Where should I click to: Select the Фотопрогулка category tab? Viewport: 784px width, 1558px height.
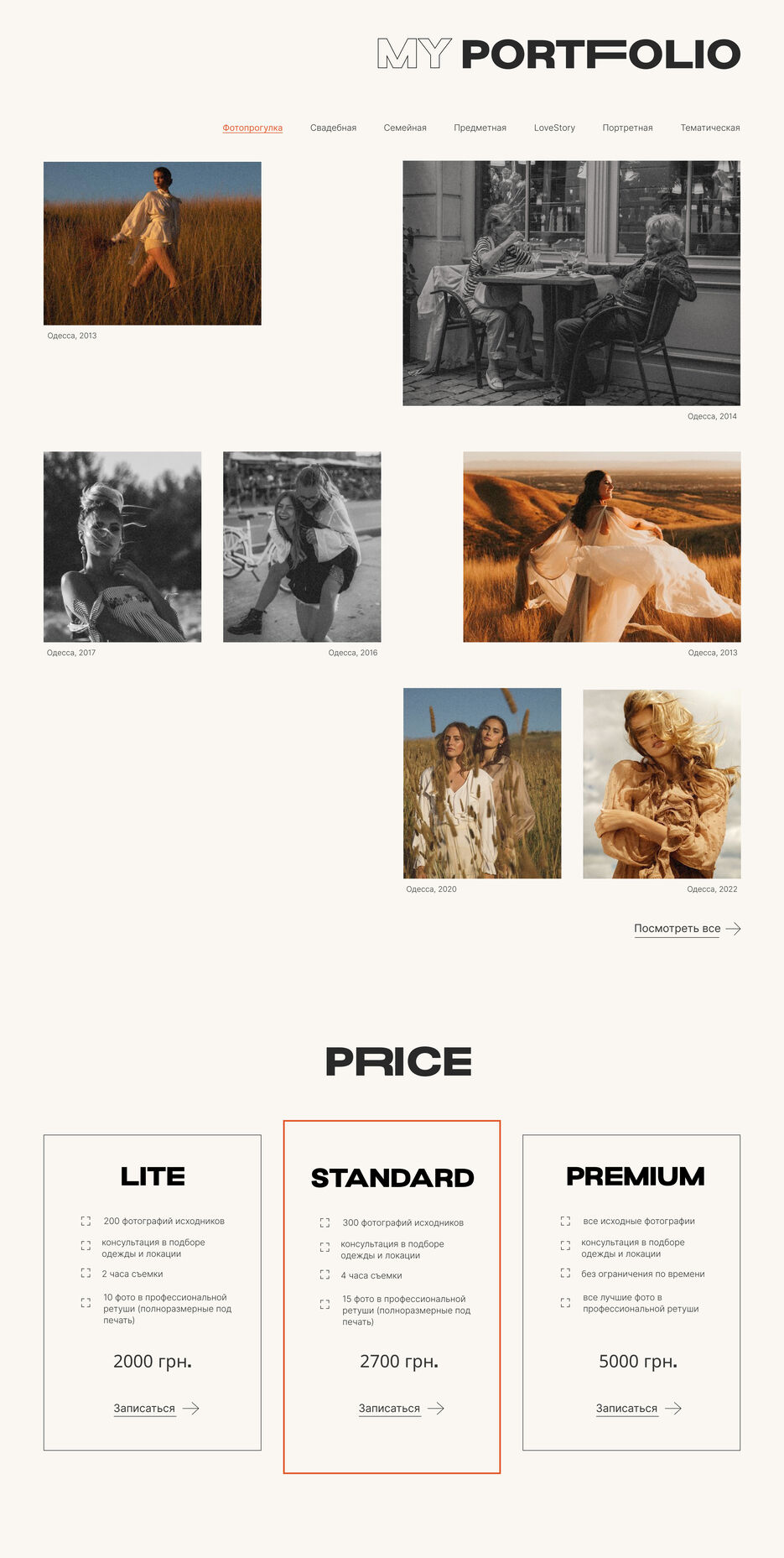252,128
